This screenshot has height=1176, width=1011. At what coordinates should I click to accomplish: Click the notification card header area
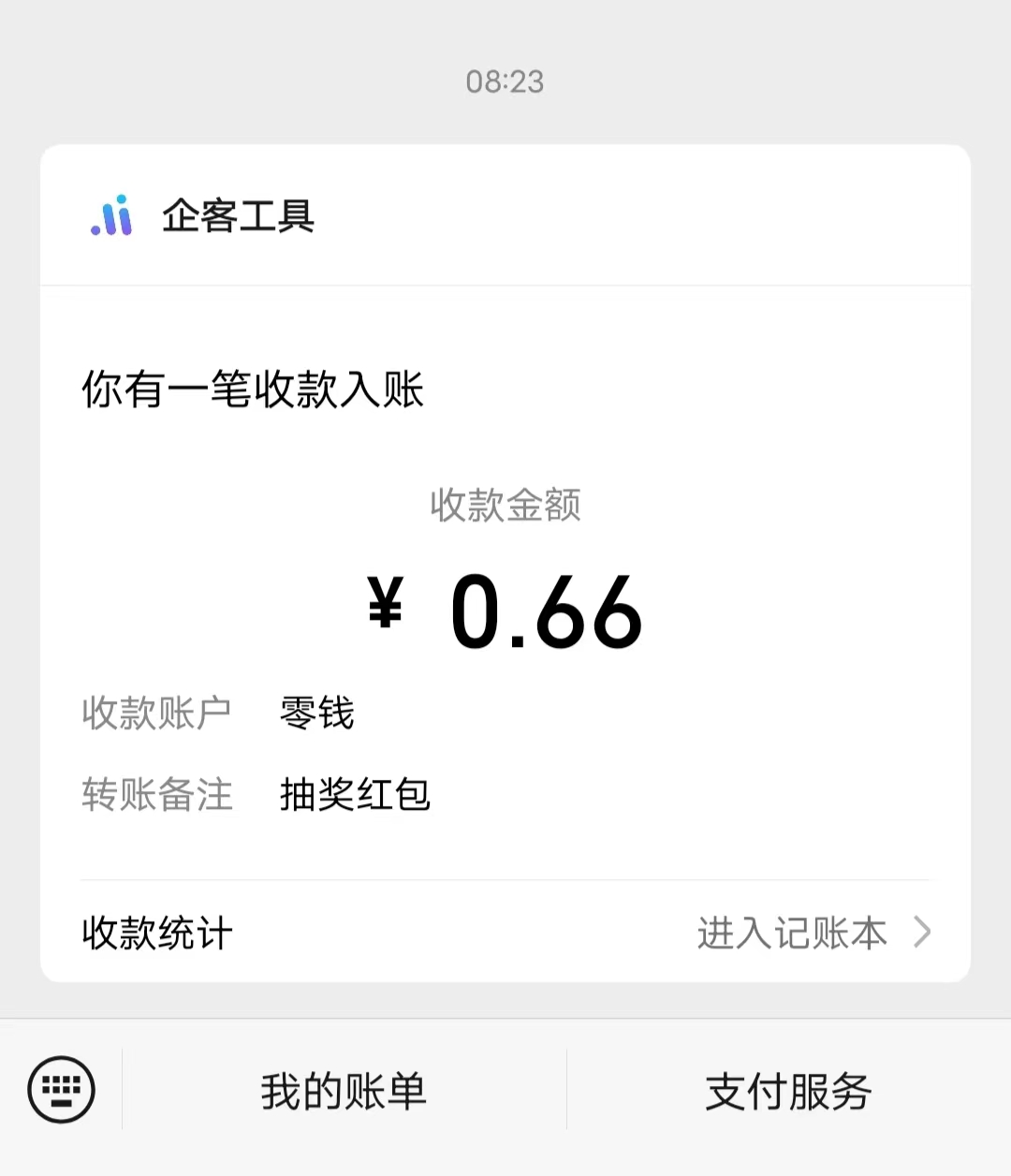[x=505, y=217]
